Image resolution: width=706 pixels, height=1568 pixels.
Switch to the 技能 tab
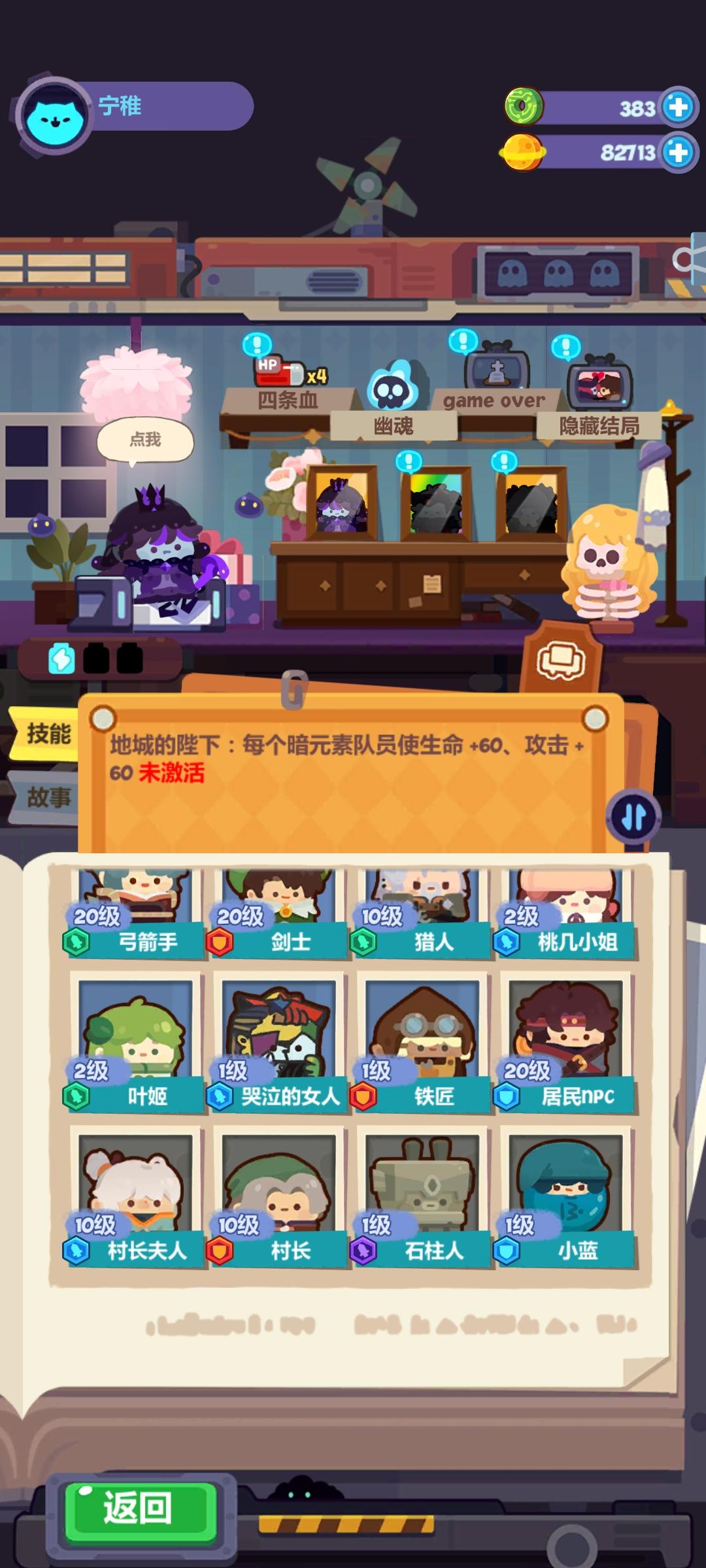(46, 733)
